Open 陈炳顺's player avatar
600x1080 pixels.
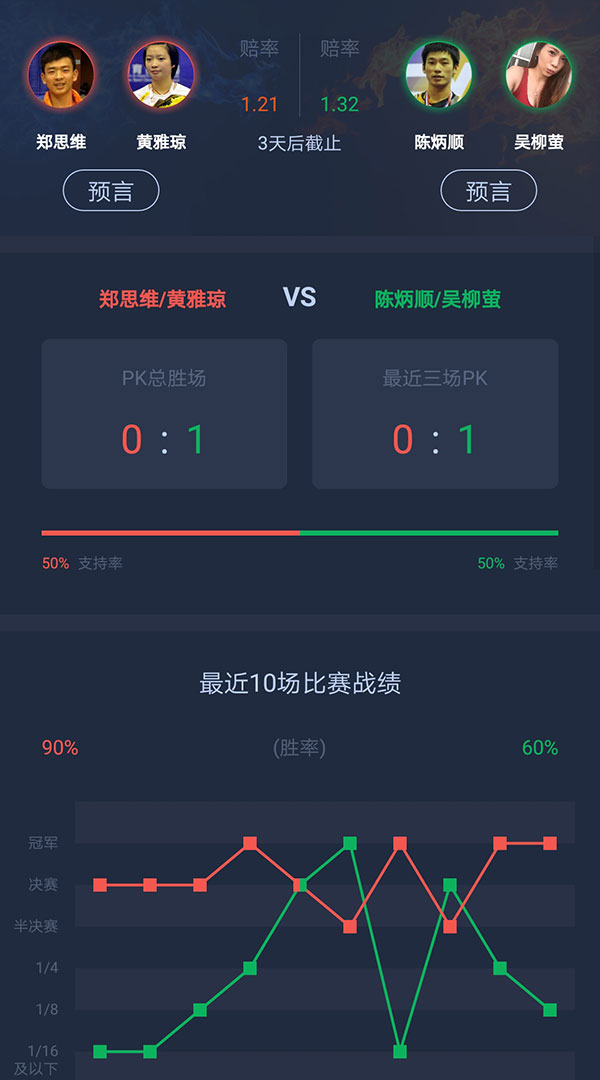[439, 75]
